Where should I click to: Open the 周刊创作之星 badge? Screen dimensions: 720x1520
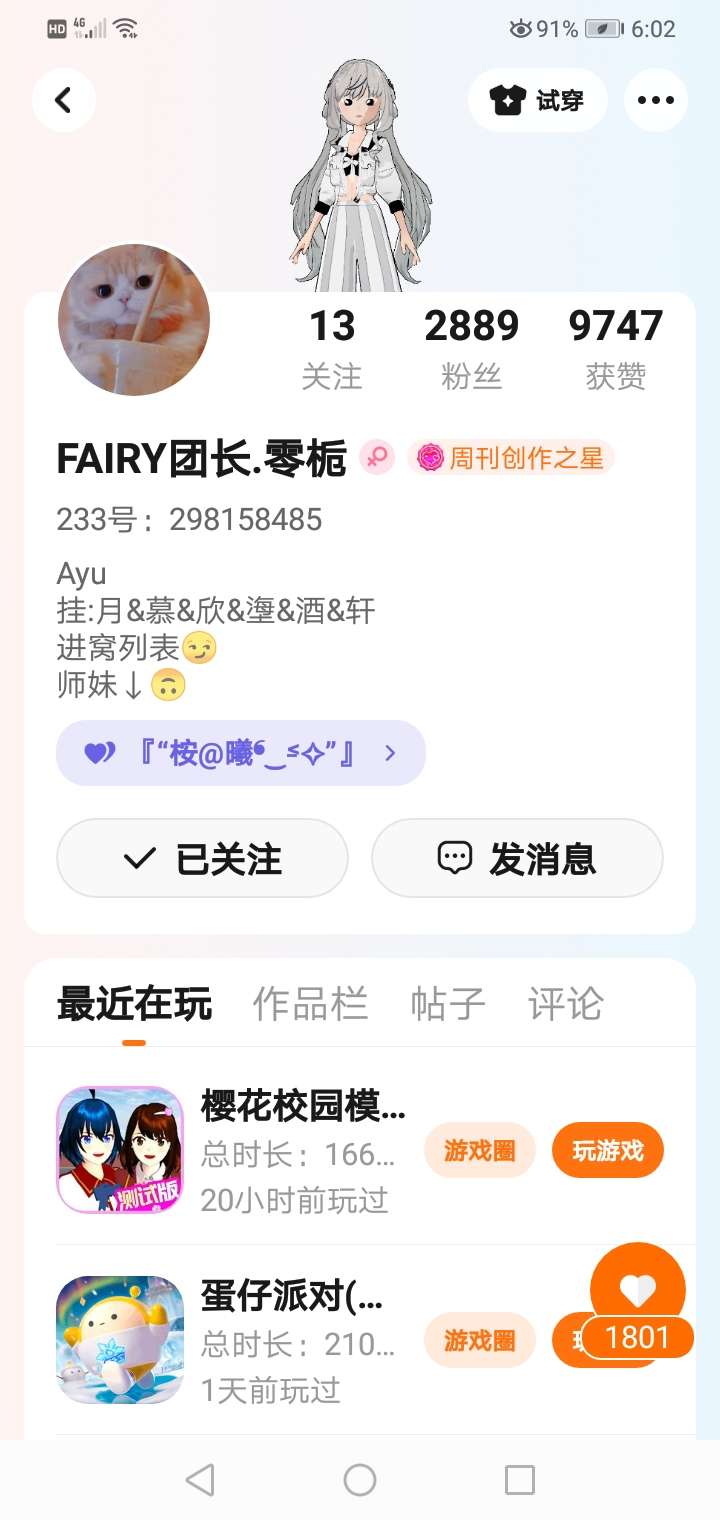pos(510,458)
